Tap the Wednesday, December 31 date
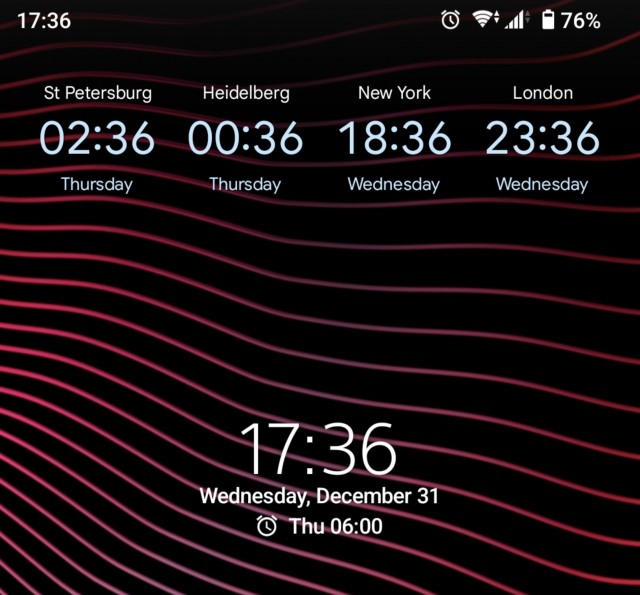 pyautogui.click(x=319, y=496)
